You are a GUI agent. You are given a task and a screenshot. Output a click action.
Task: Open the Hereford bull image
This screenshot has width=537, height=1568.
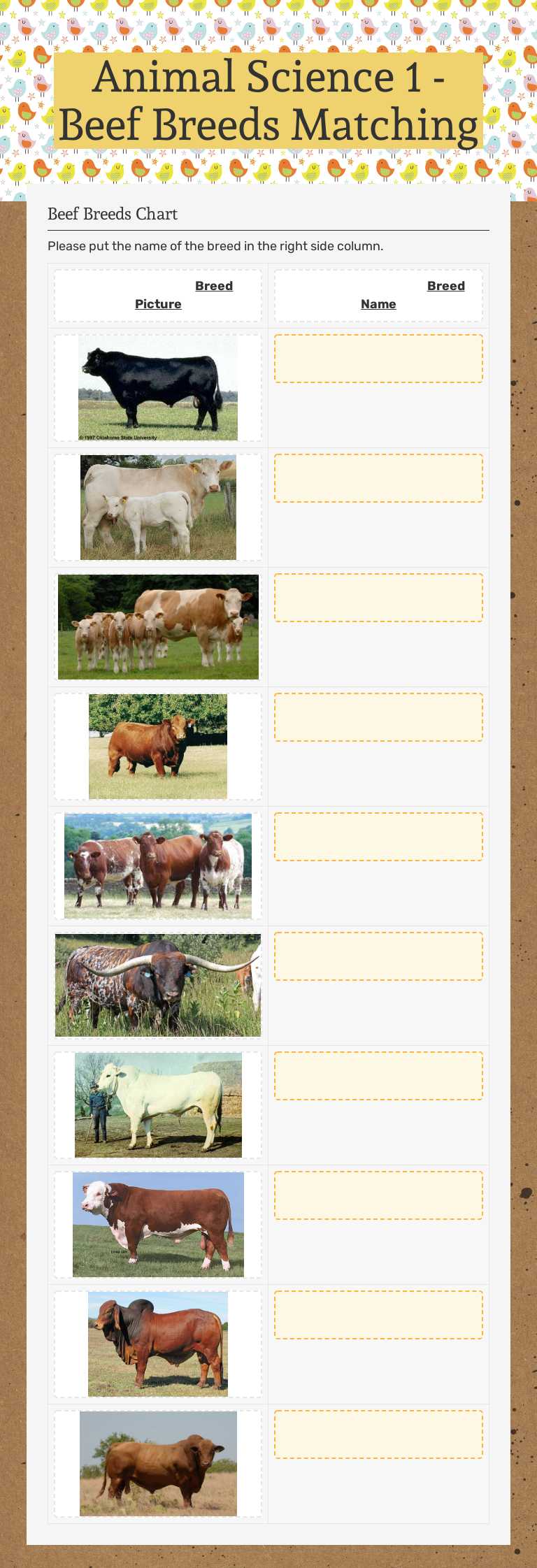tap(157, 1223)
